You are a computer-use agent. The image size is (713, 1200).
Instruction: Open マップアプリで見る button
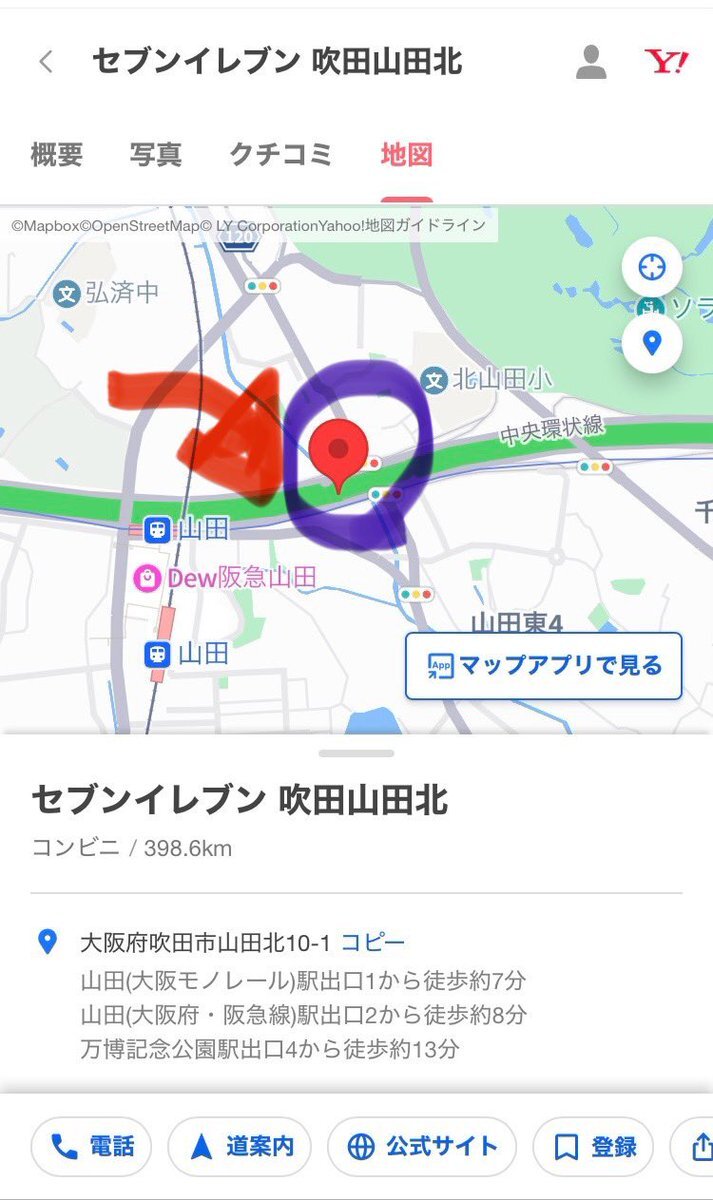coord(544,666)
